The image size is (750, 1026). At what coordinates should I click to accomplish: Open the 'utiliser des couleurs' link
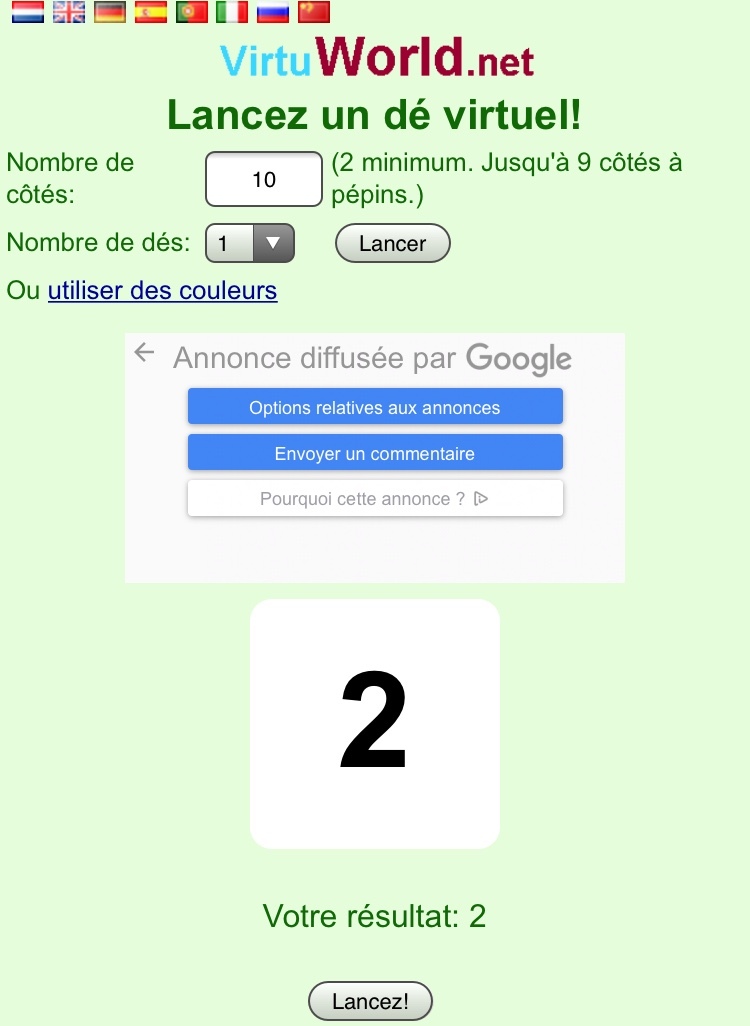pyautogui.click(x=162, y=291)
